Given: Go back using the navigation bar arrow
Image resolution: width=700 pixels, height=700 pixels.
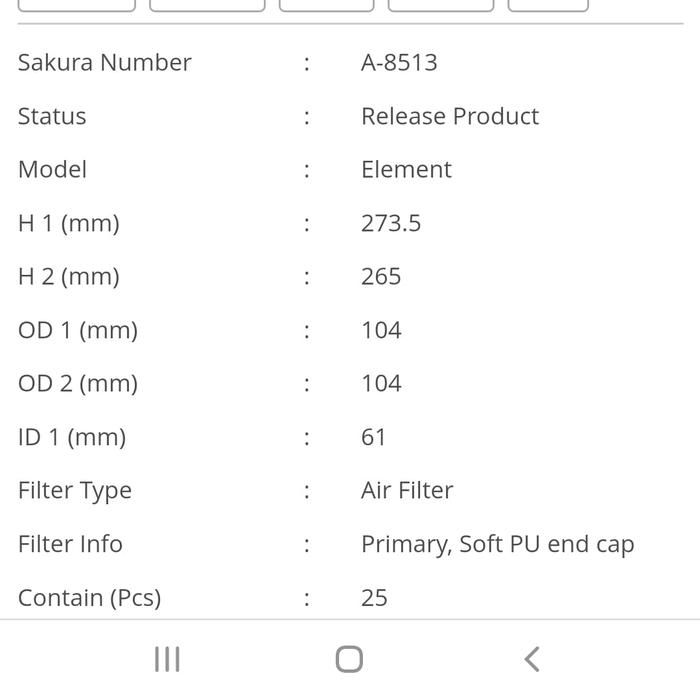Looking at the screenshot, I should [532, 659].
